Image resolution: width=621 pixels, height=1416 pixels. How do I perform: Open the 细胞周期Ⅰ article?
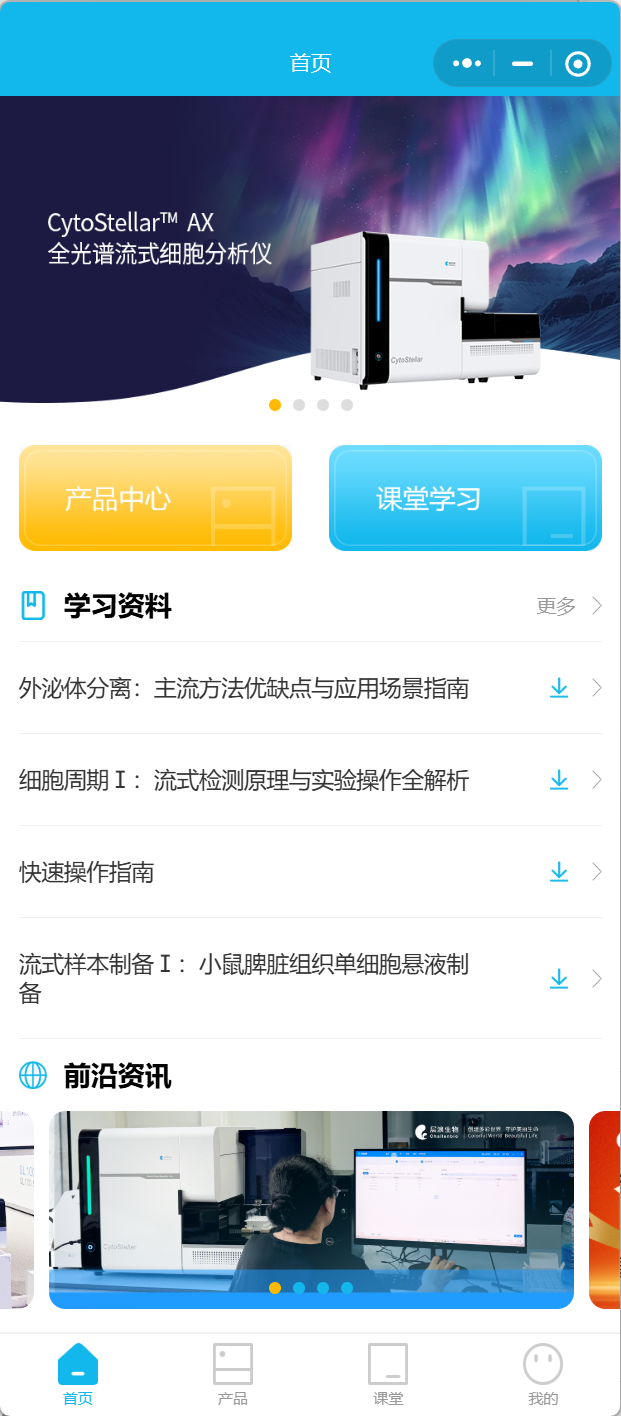[244, 781]
